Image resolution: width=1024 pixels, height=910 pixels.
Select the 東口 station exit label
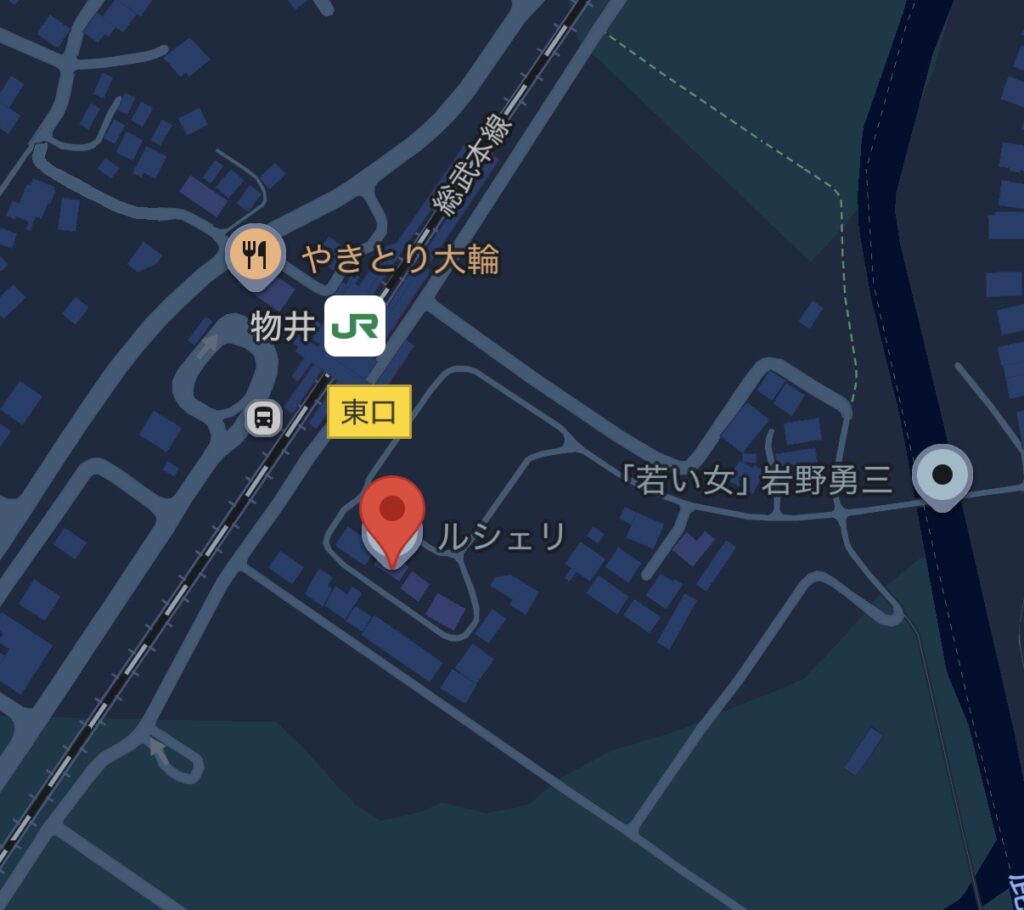(369, 411)
